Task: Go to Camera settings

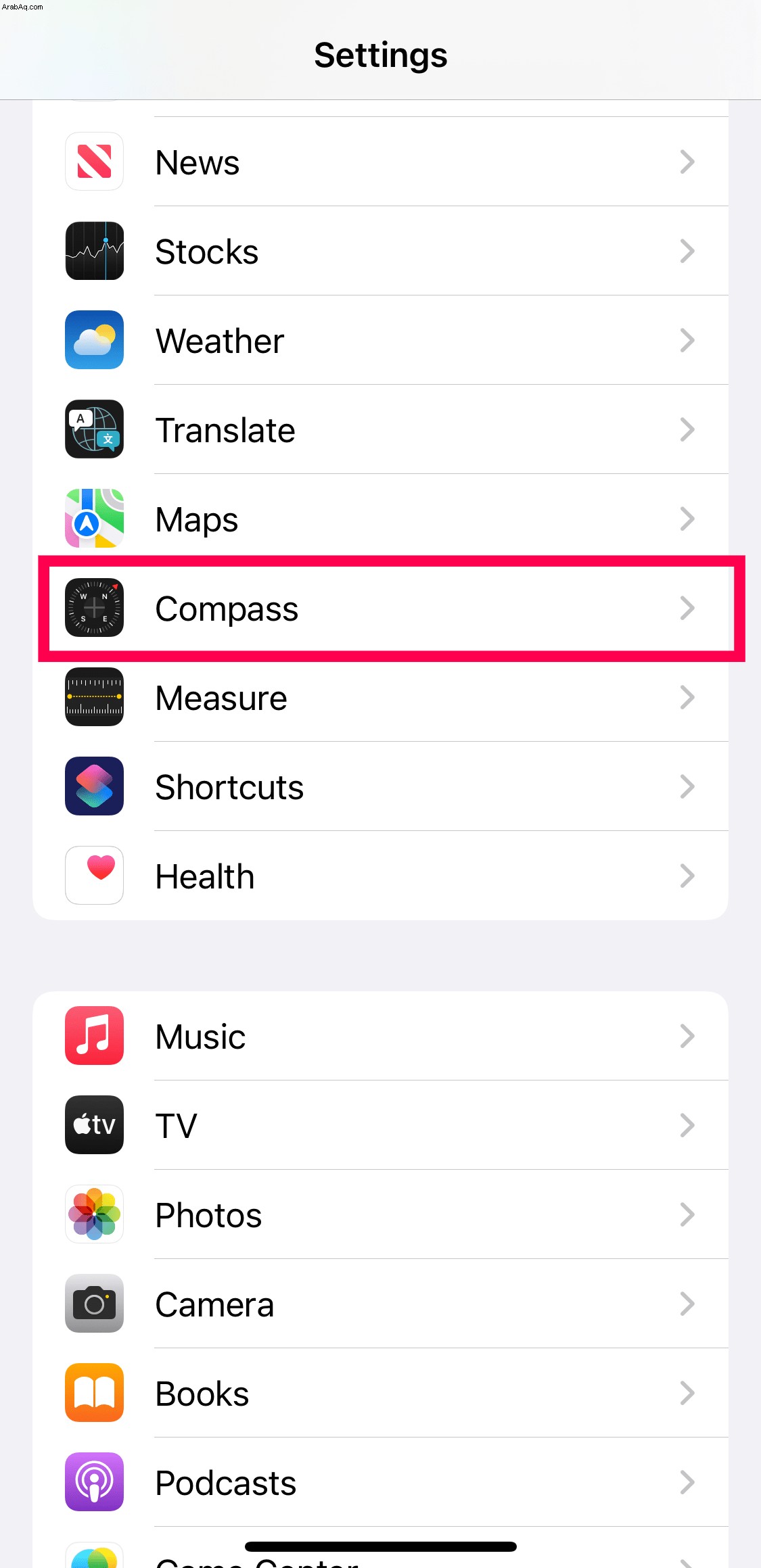Action: coord(380,1304)
